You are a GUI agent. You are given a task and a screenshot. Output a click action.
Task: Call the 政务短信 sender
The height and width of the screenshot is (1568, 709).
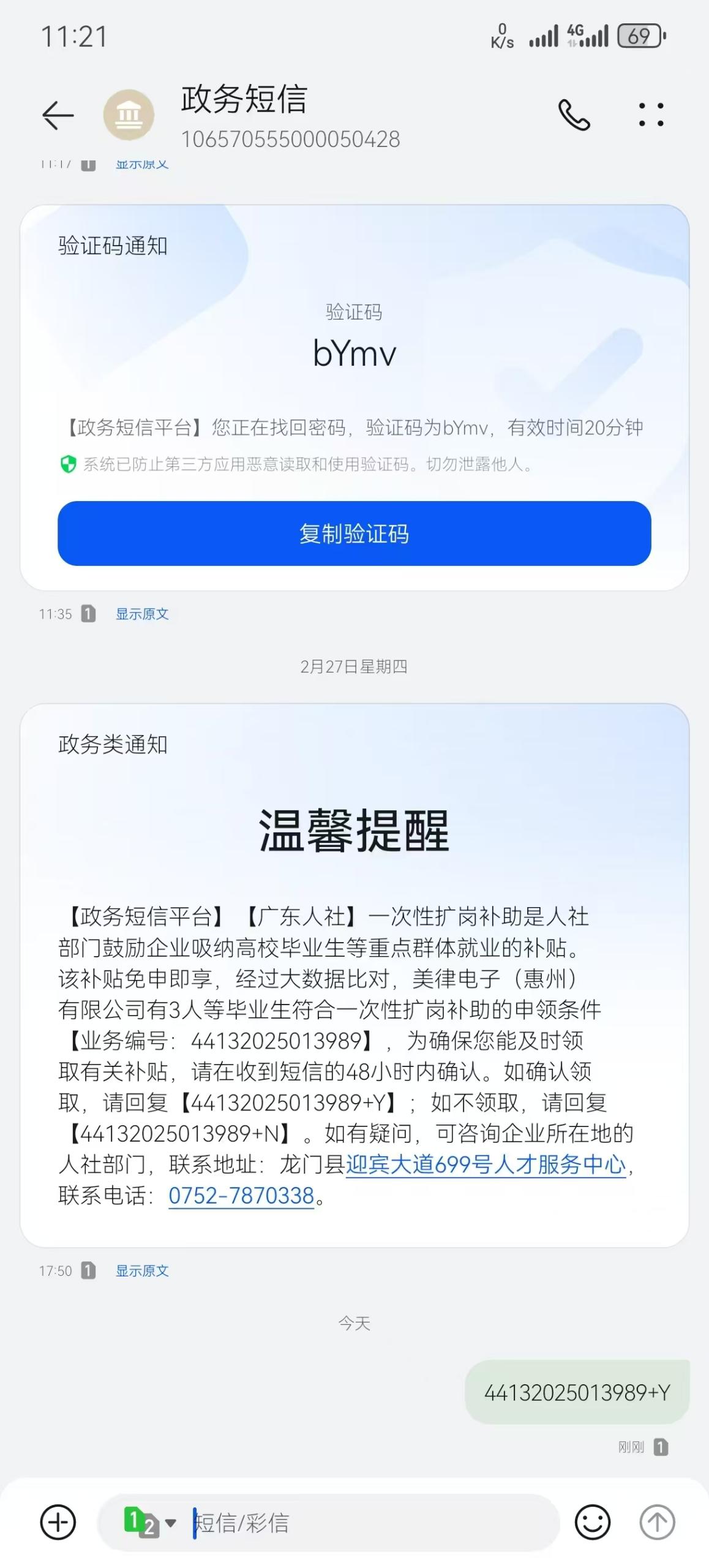574,115
